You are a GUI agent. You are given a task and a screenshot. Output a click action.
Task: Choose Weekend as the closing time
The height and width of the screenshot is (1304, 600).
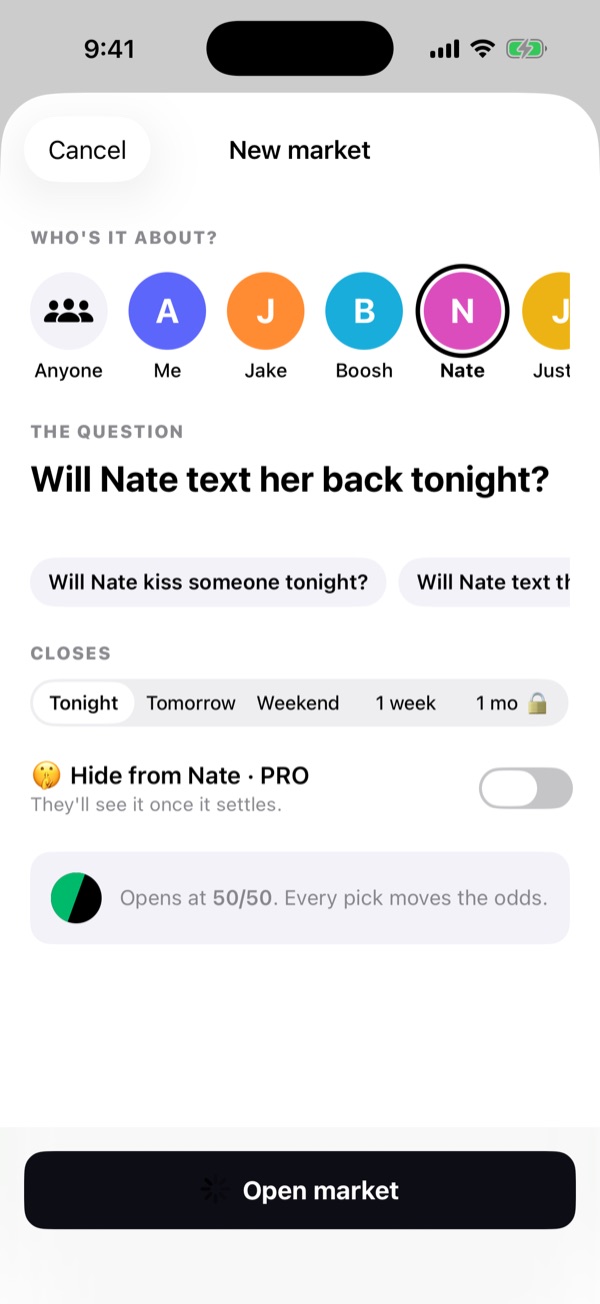tap(298, 703)
